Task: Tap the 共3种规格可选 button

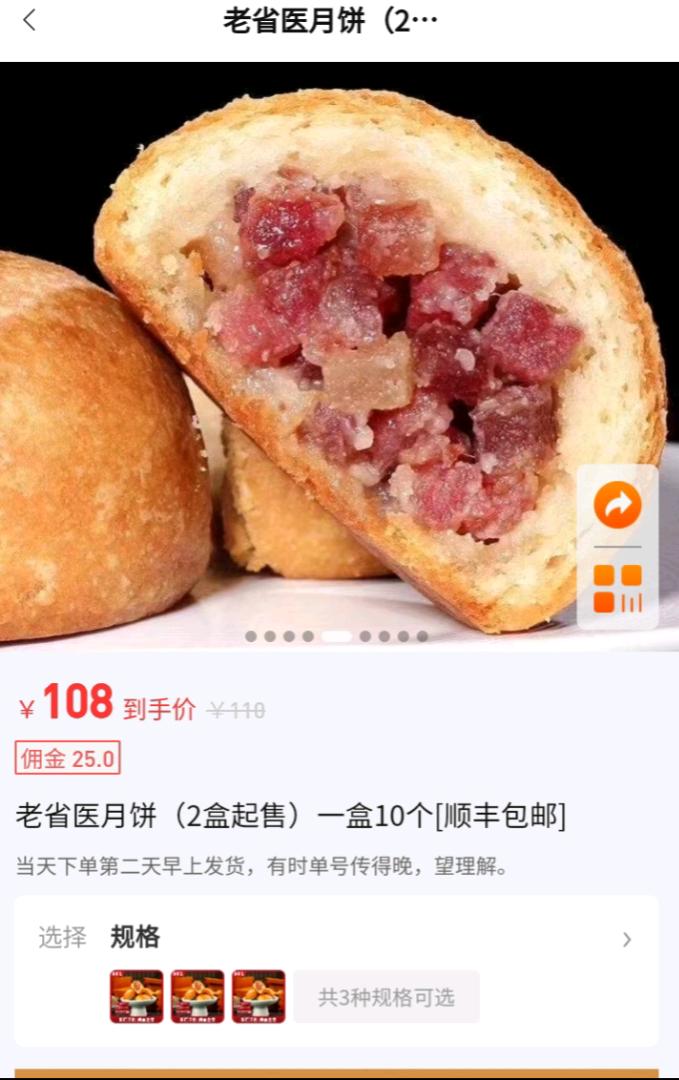Action: point(386,996)
